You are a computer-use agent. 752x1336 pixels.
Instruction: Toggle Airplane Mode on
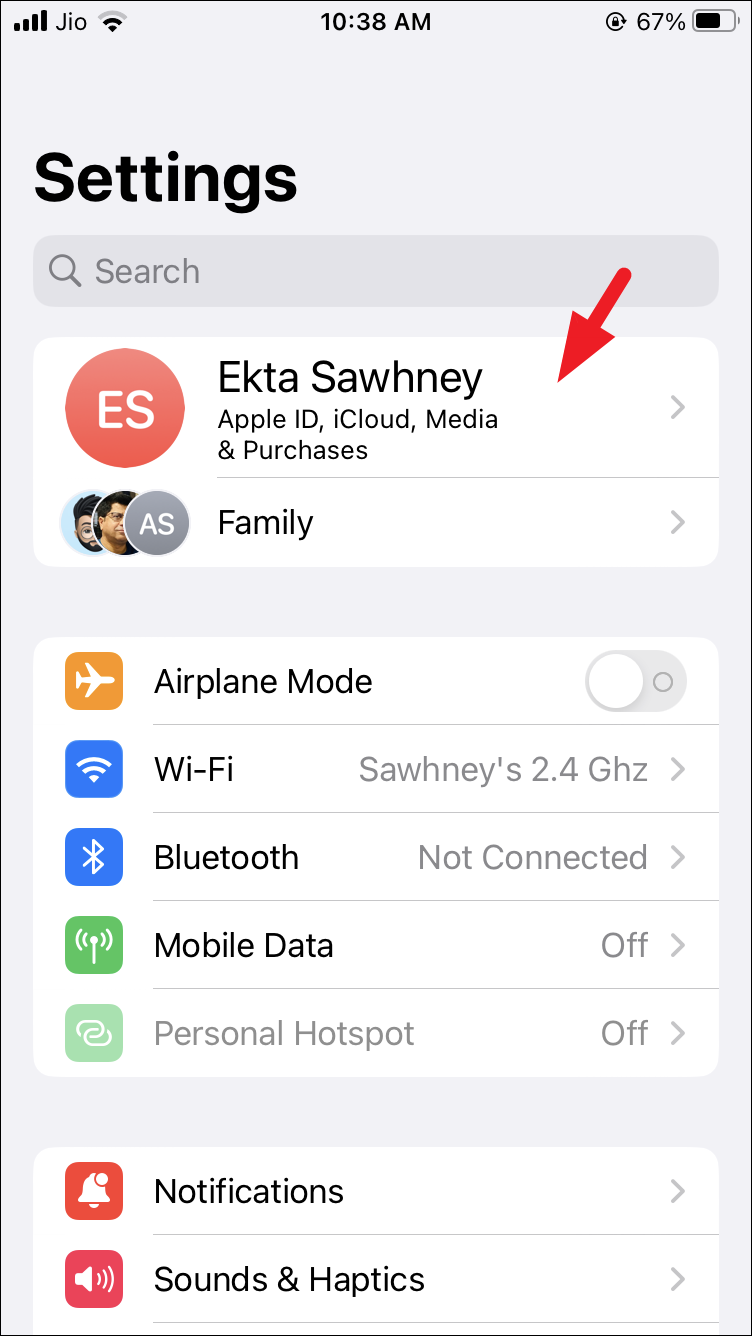click(x=636, y=682)
